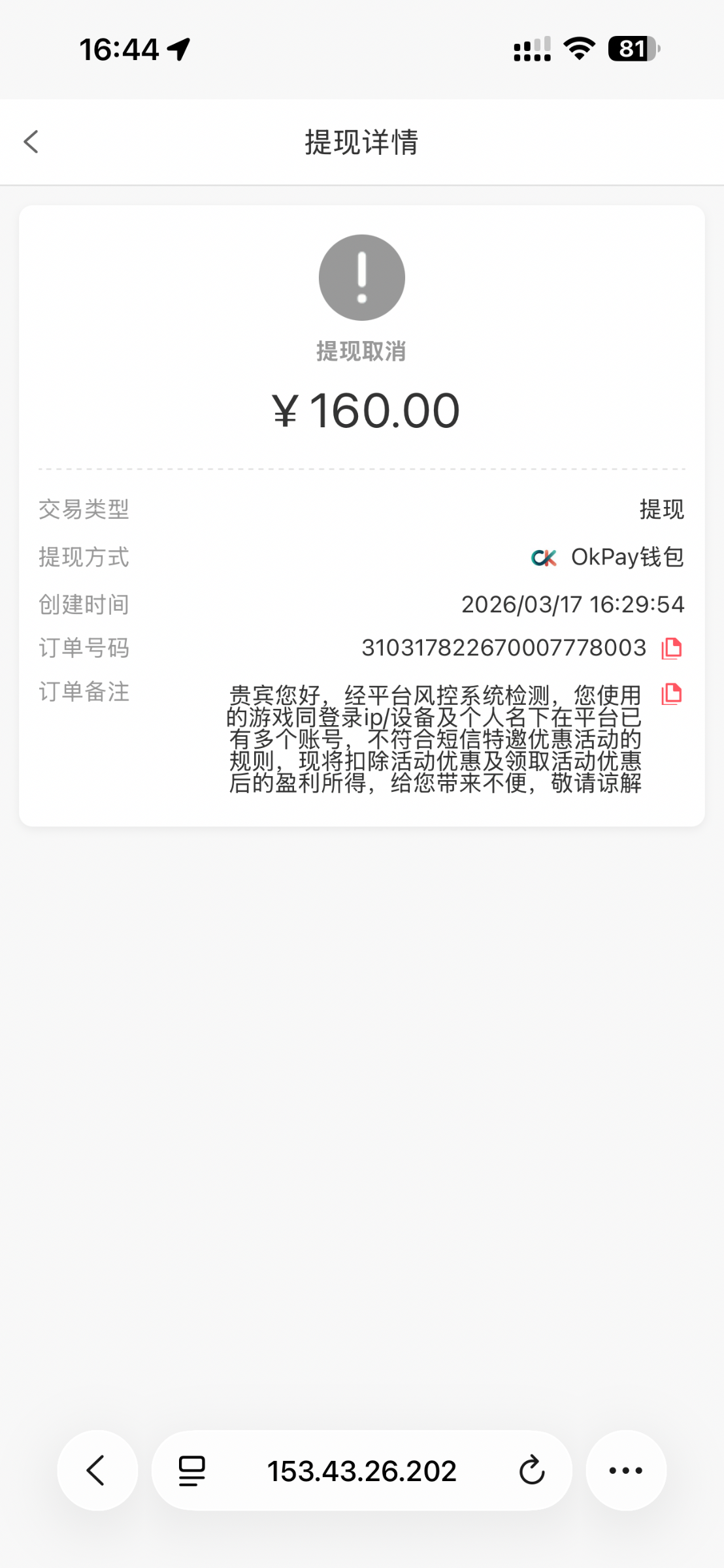Screen dimensions: 724x1568
Task: Tap the Wi-Fi icon in status bar
Action: tap(578, 48)
